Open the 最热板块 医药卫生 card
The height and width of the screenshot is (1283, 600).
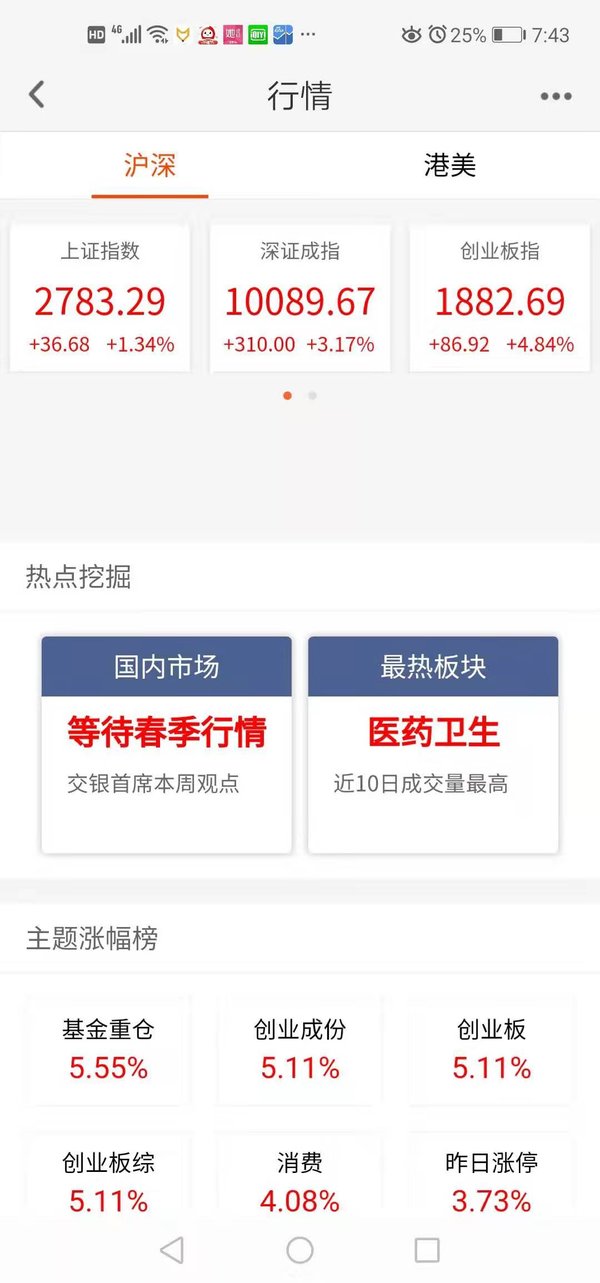click(x=433, y=744)
